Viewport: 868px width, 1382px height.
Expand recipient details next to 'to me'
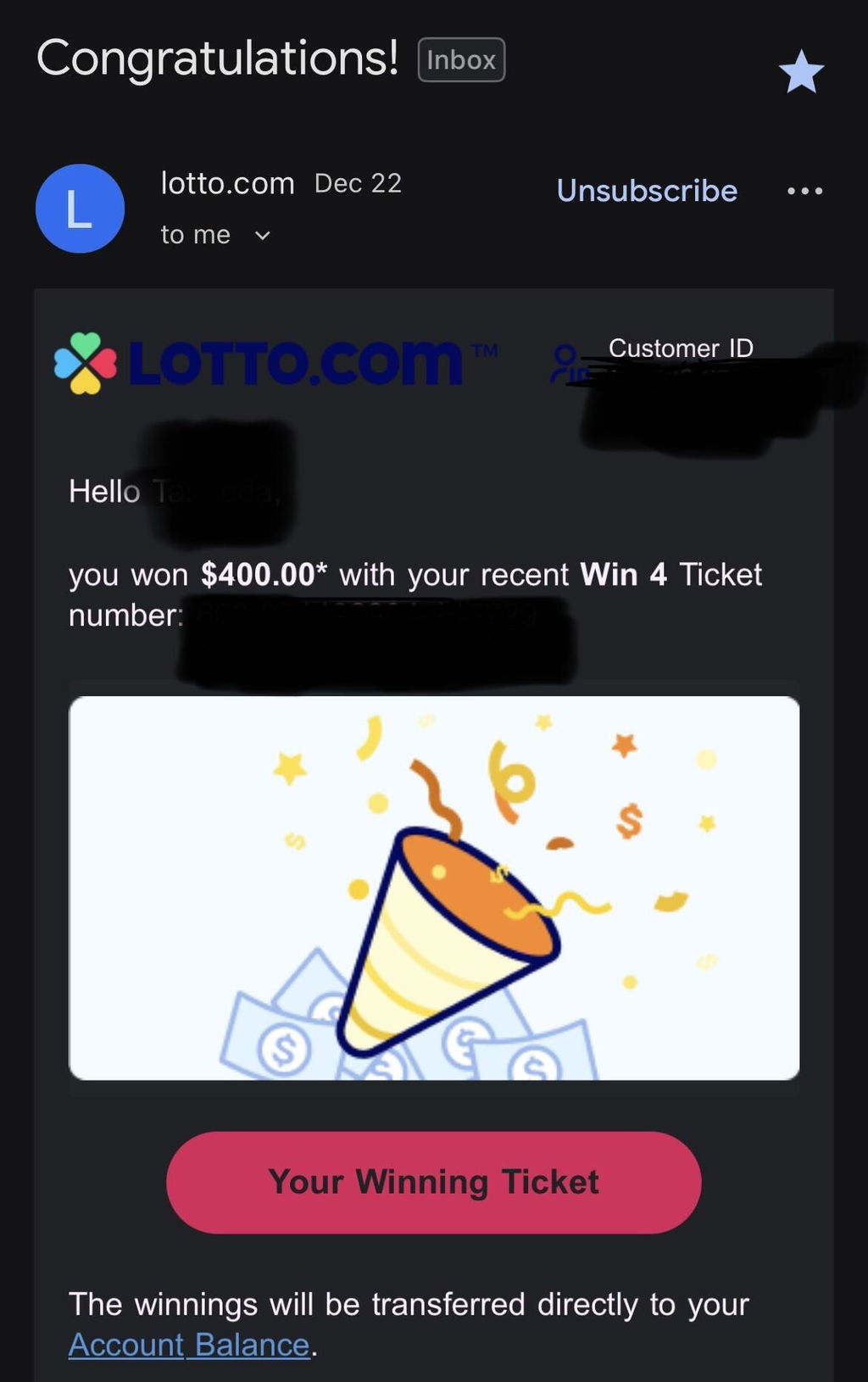(x=263, y=236)
